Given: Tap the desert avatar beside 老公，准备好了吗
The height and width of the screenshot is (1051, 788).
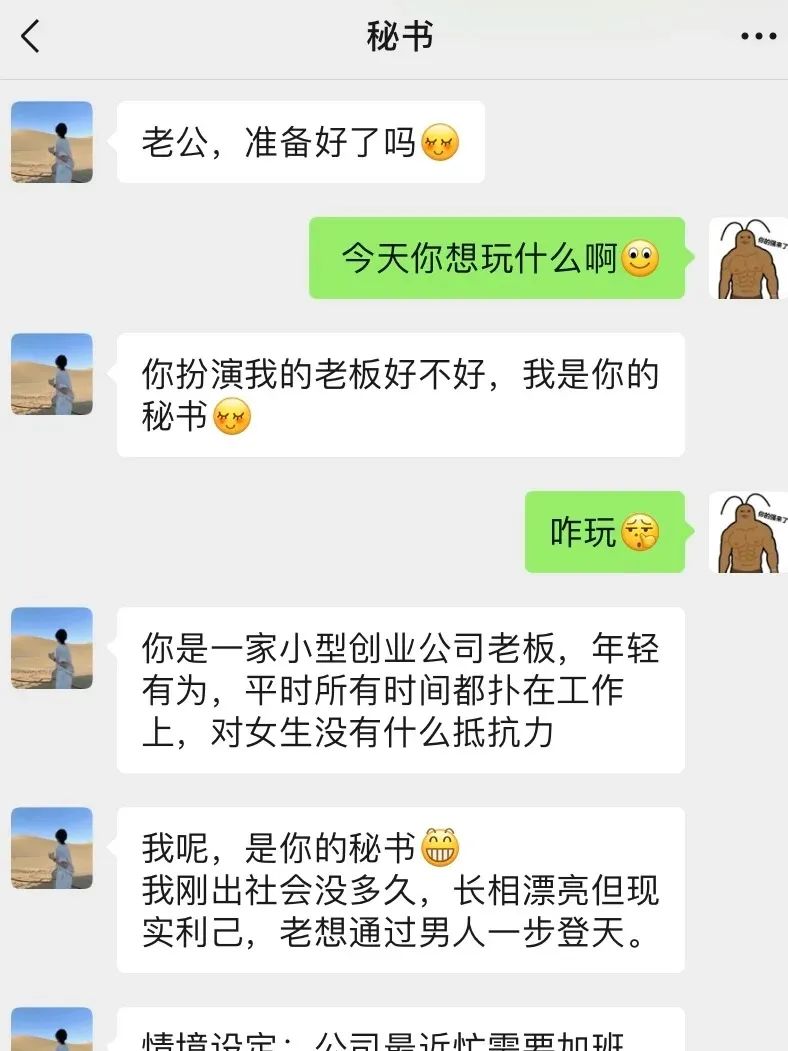Looking at the screenshot, I should 52,142.
